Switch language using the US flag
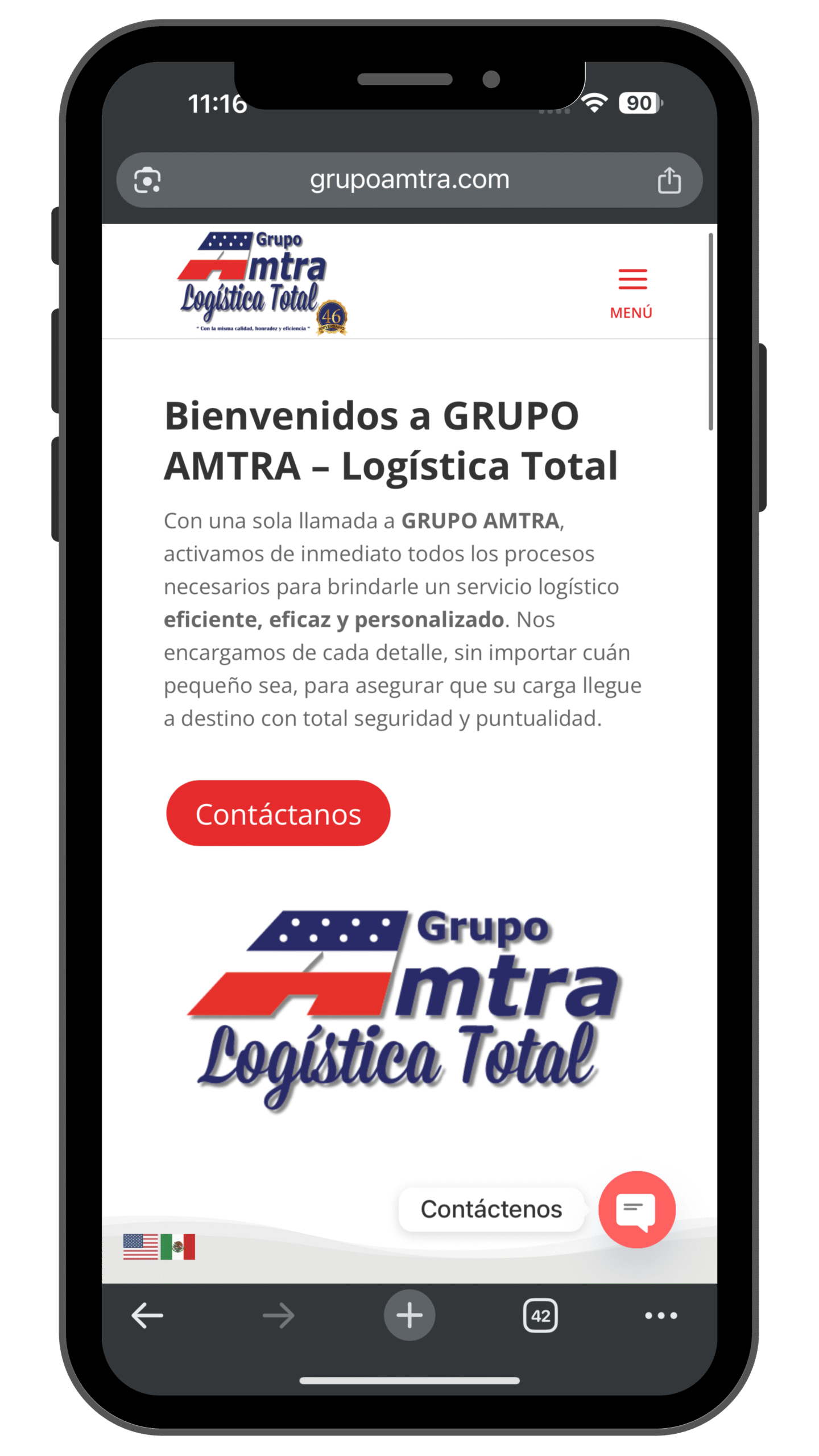The height and width of the screenshot is (1456, 819). click(140, 1247)
